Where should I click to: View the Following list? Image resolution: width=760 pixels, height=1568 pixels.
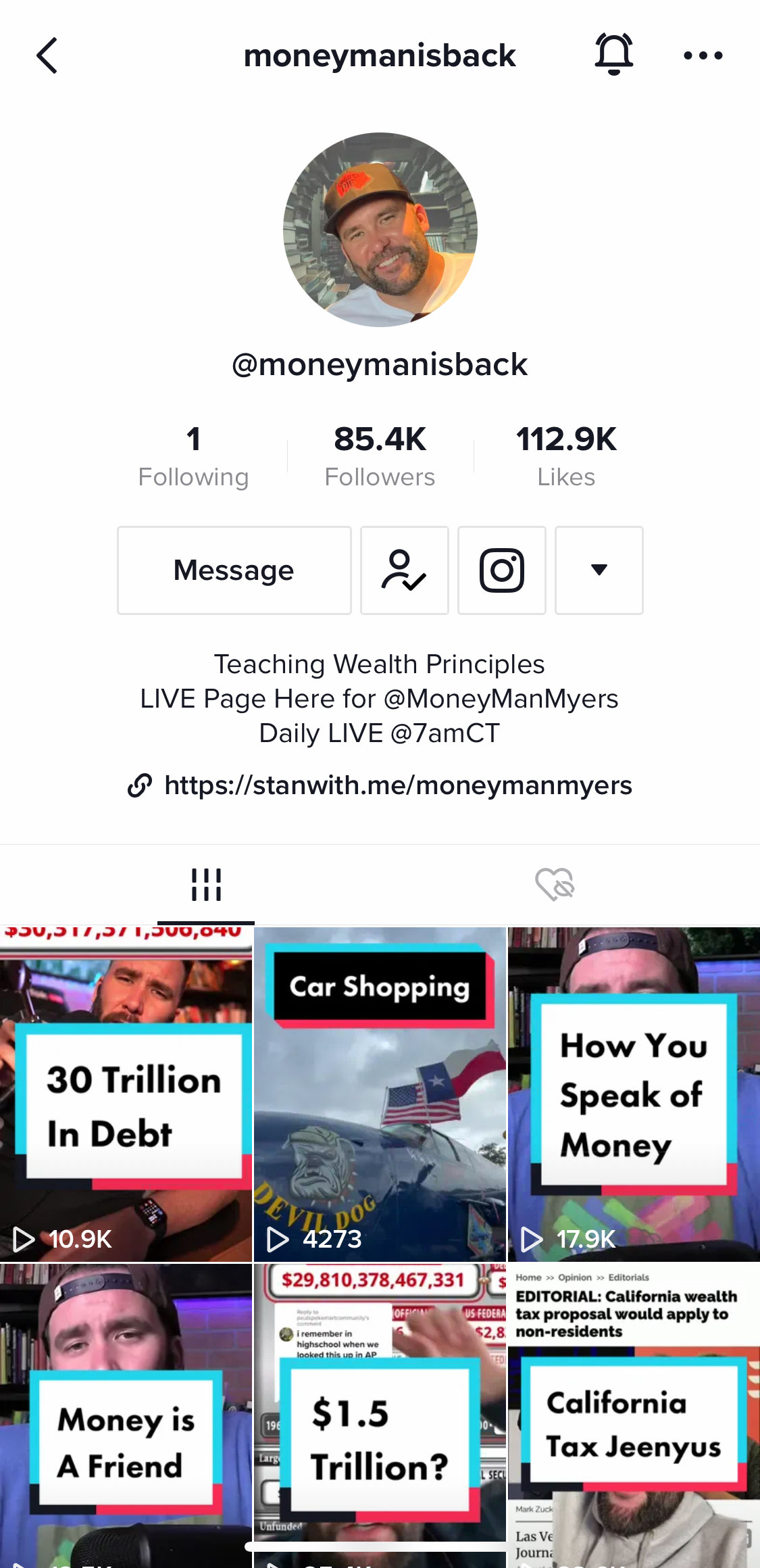(x=193, y=456)
